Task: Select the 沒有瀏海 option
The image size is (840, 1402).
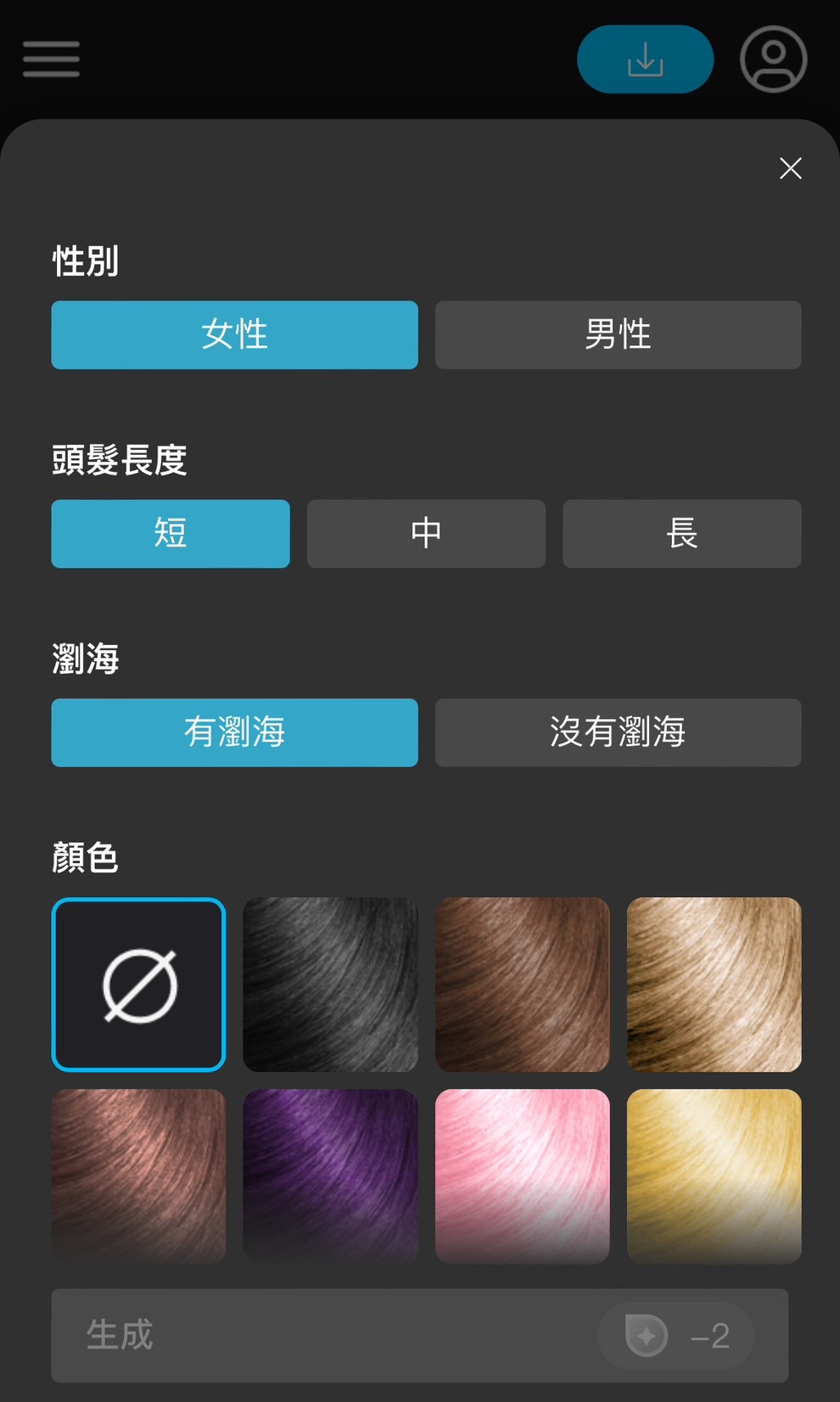Action: pyautogui.click(x=618, y=732)
